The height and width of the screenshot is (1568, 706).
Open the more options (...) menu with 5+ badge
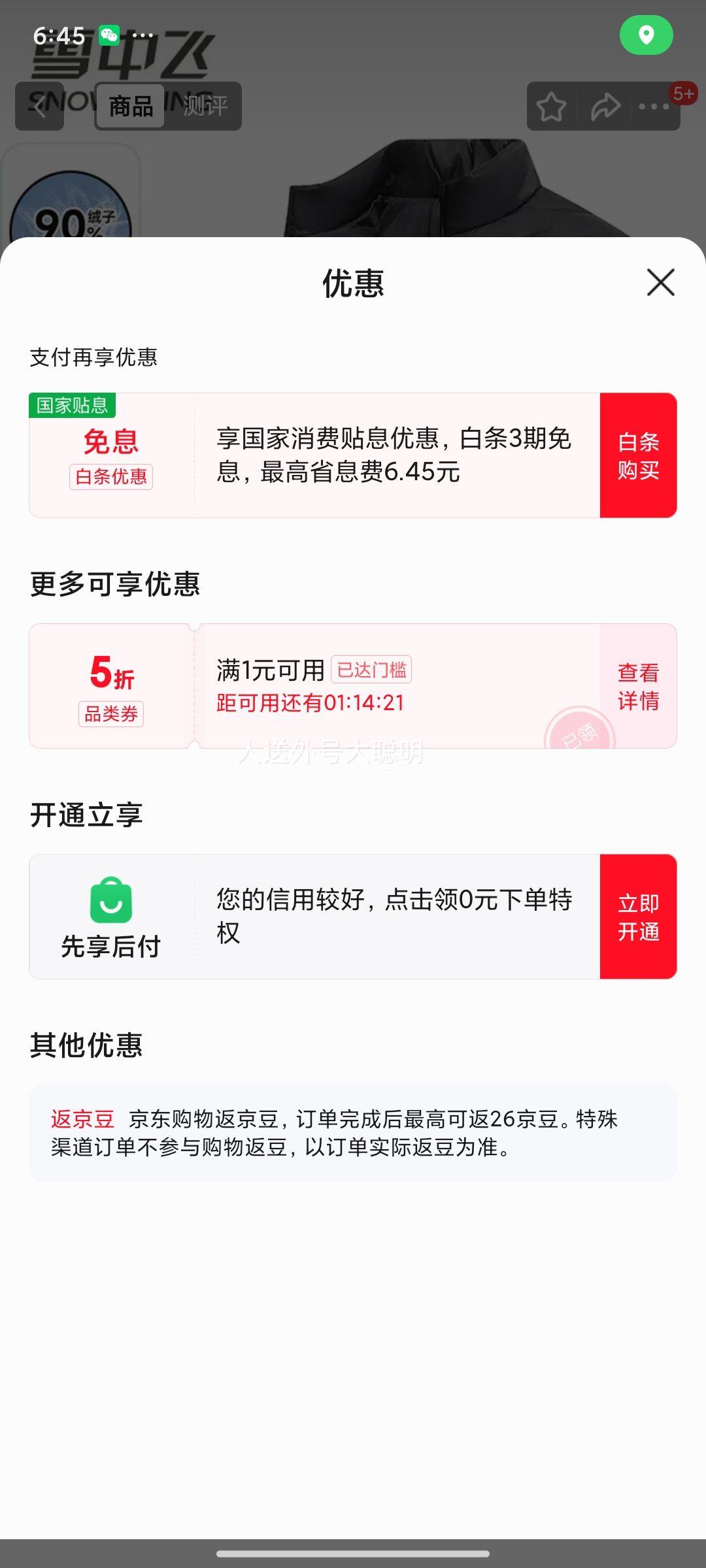point(654,105)
